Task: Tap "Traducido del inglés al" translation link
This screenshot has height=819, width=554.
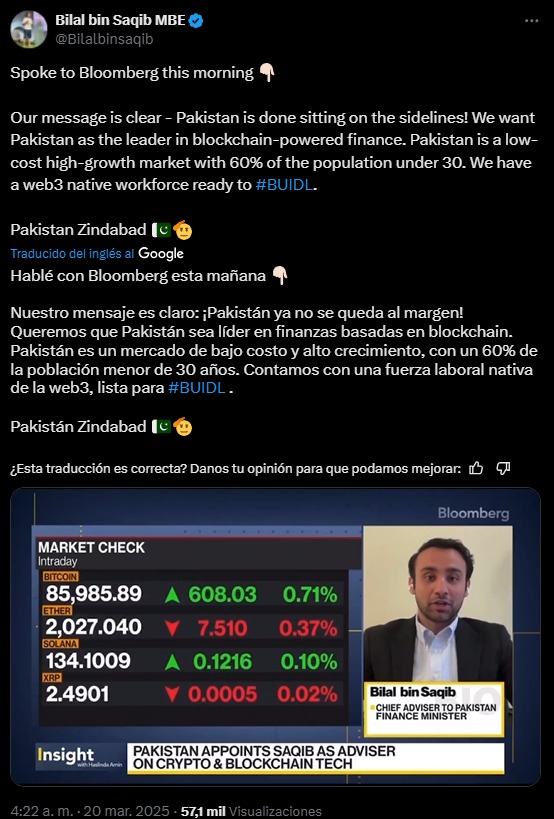Action: tap(73, 254)
